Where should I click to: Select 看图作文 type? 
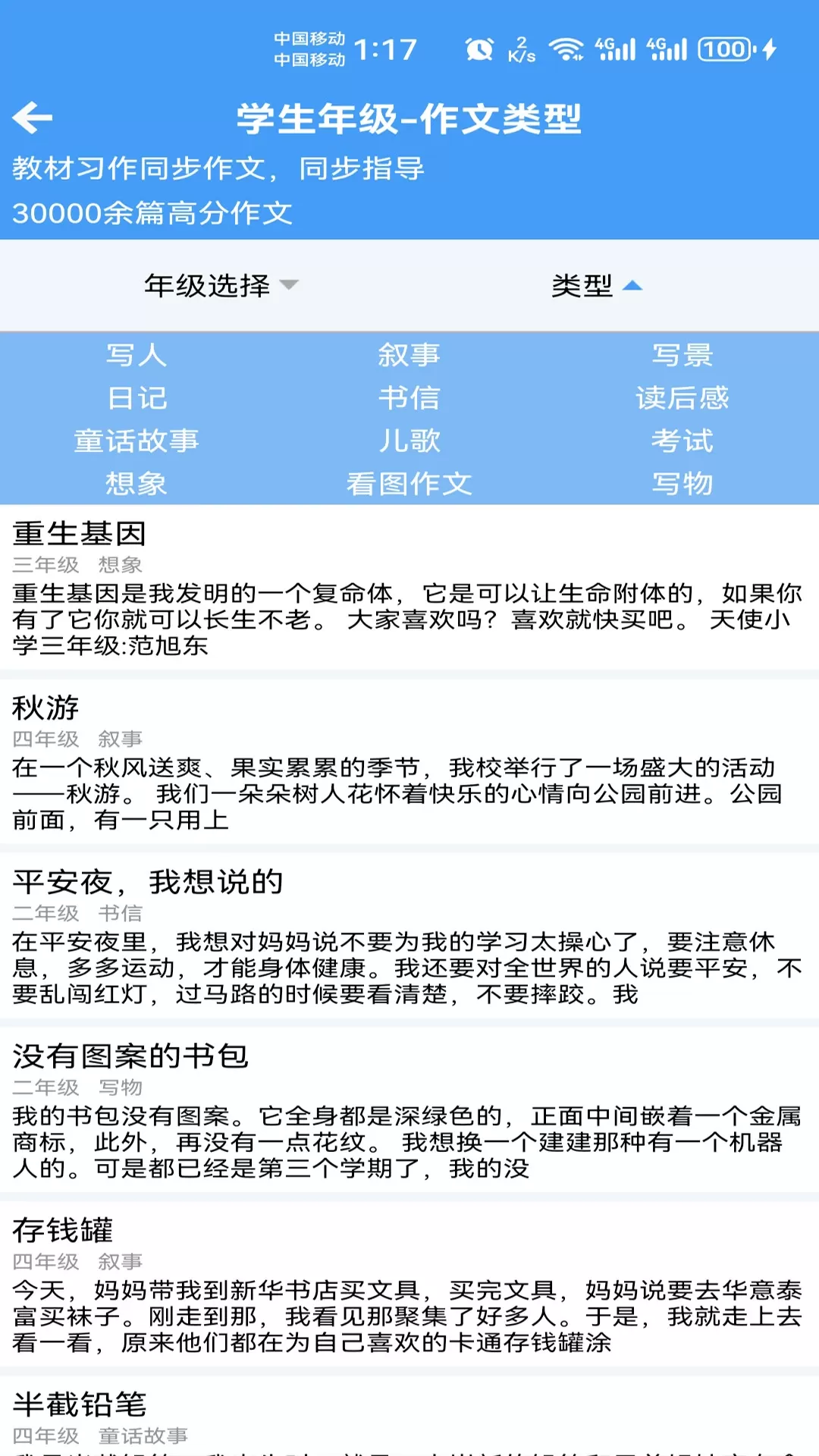[409, 484]
